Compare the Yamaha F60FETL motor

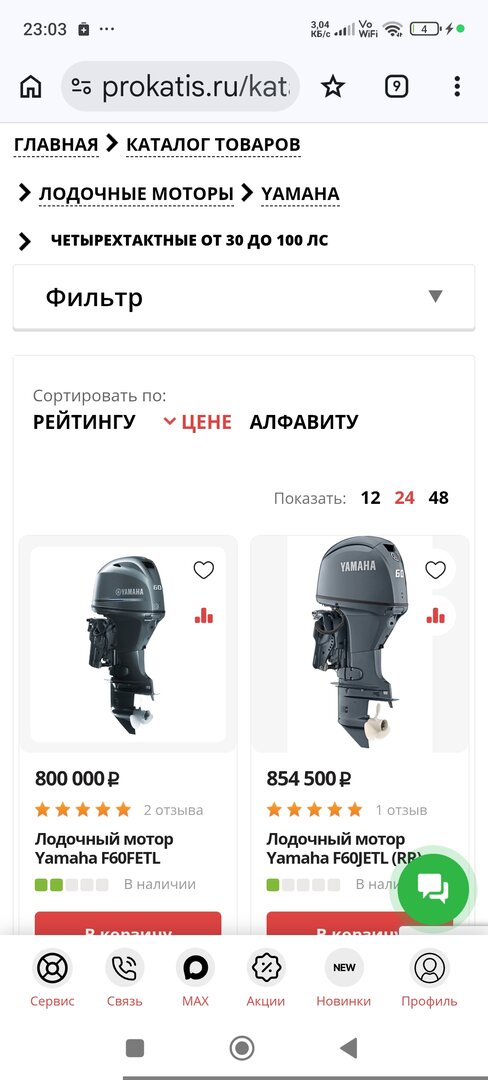tap(204, 614)
